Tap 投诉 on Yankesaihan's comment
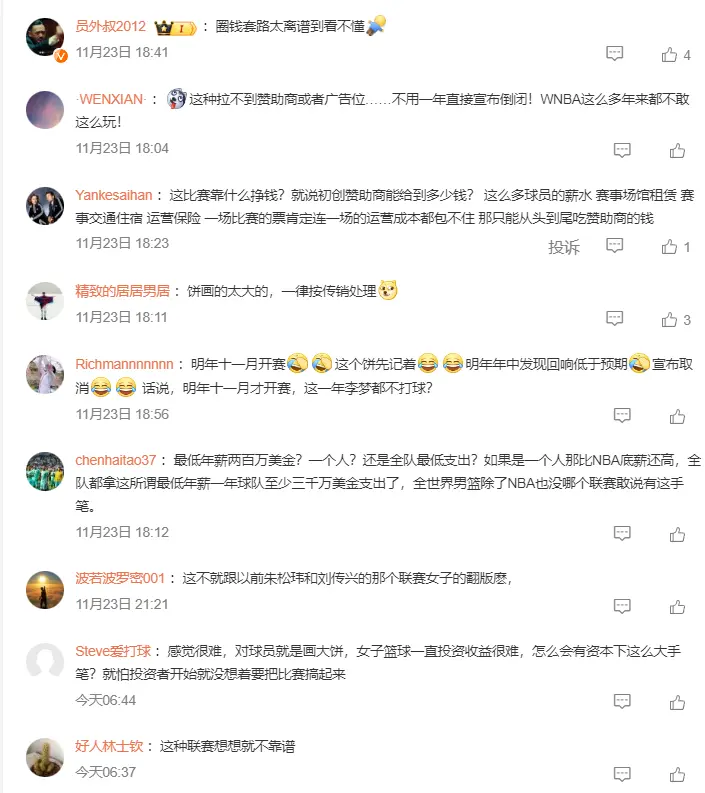Image resolution: width=705 pixels, height=793 pixels. [x=563, y=246]
